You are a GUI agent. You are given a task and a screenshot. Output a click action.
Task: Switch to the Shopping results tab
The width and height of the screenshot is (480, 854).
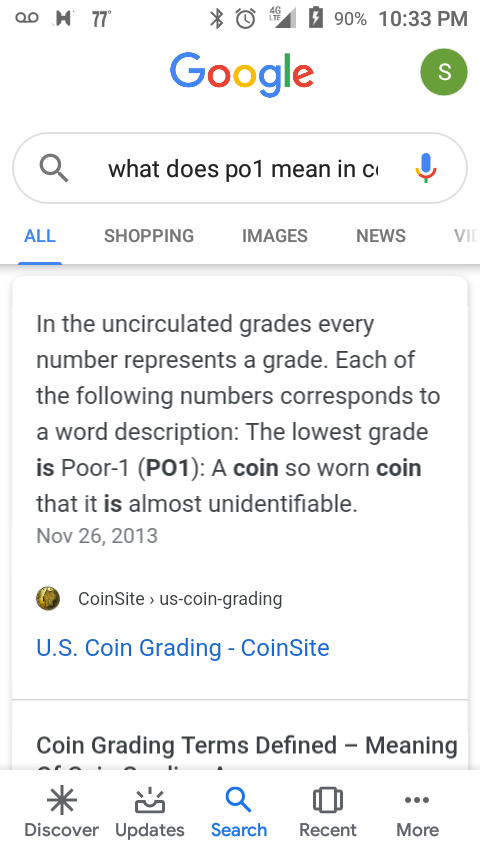[x=149, y=236]
